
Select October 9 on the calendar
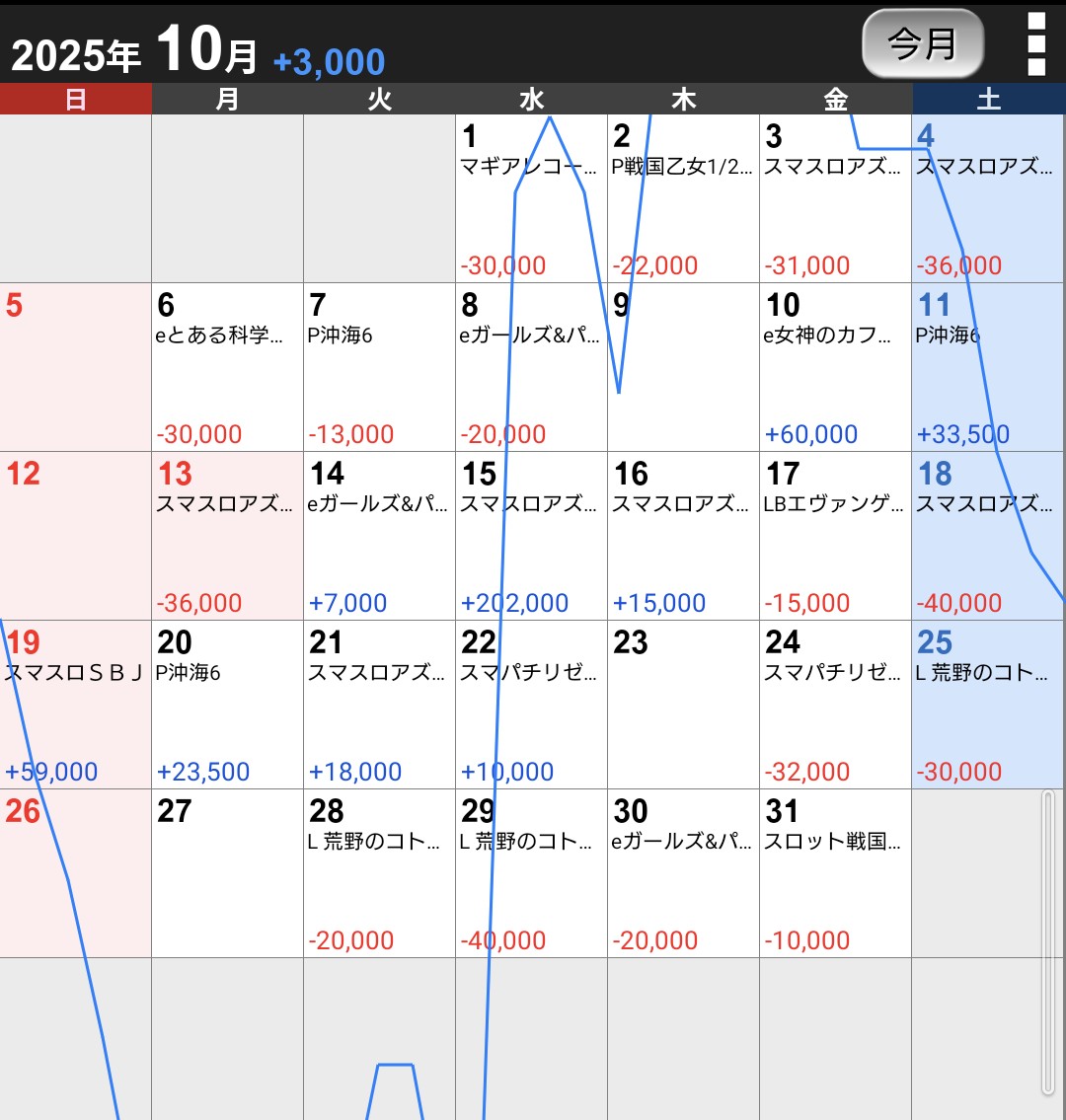click(x=683, y=367)
